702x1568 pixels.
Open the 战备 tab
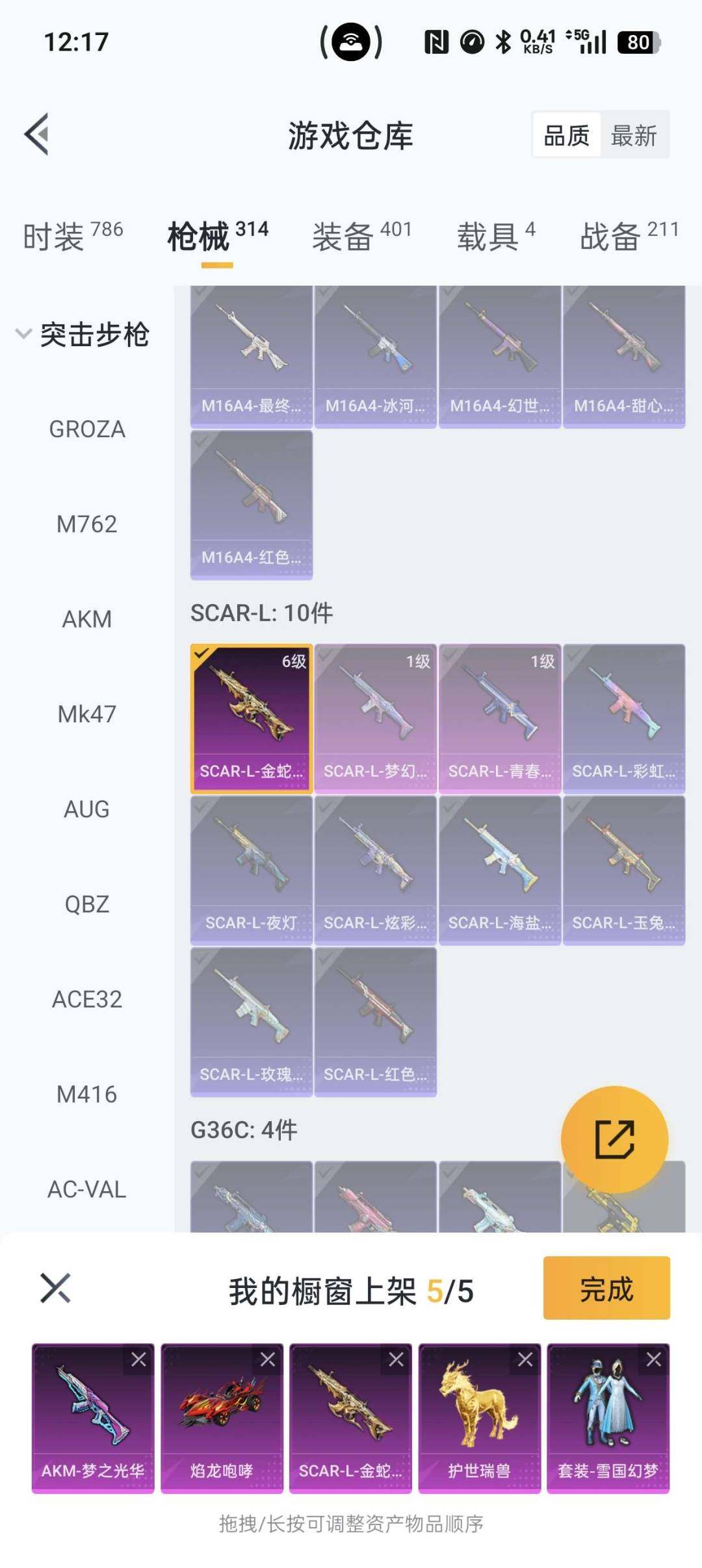[629, 236]
